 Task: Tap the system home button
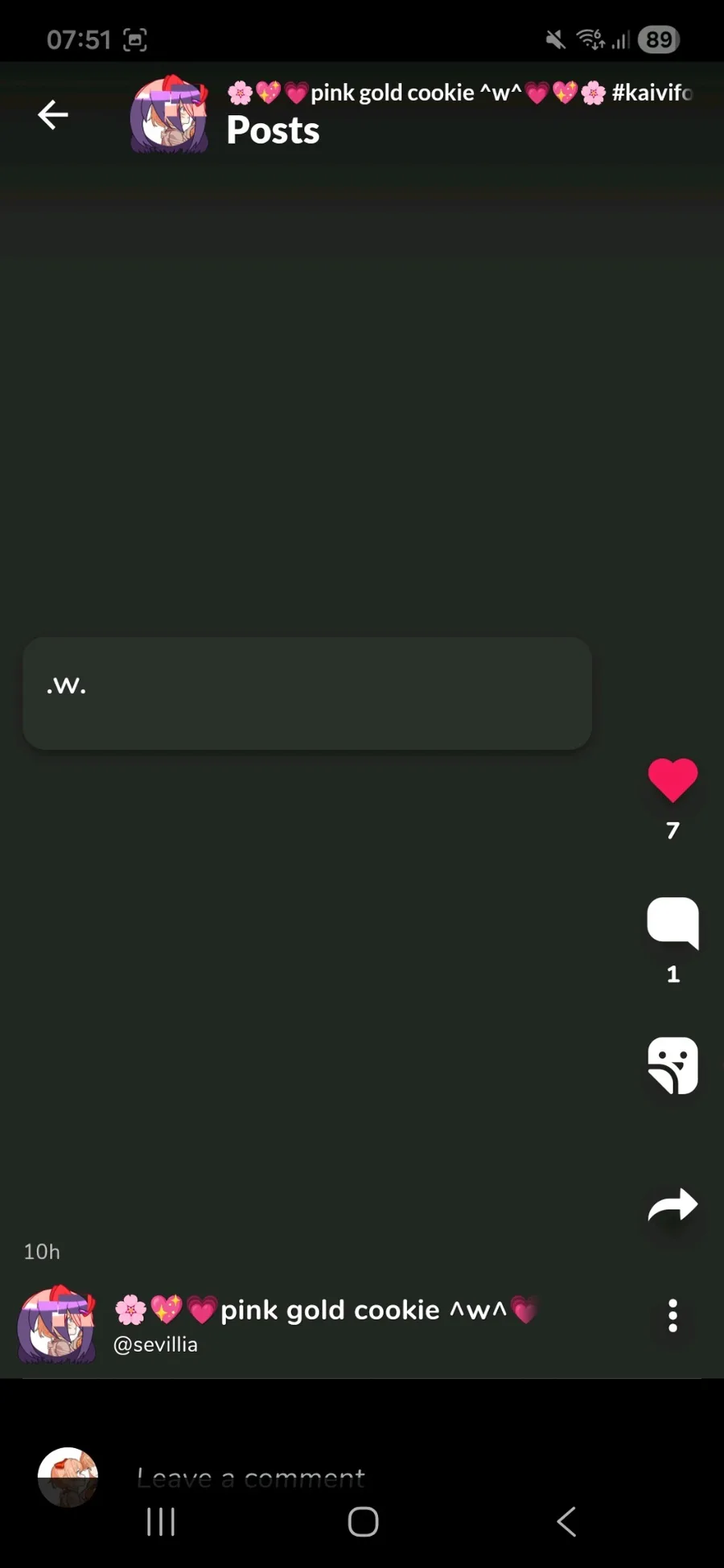click(363, 1521)
